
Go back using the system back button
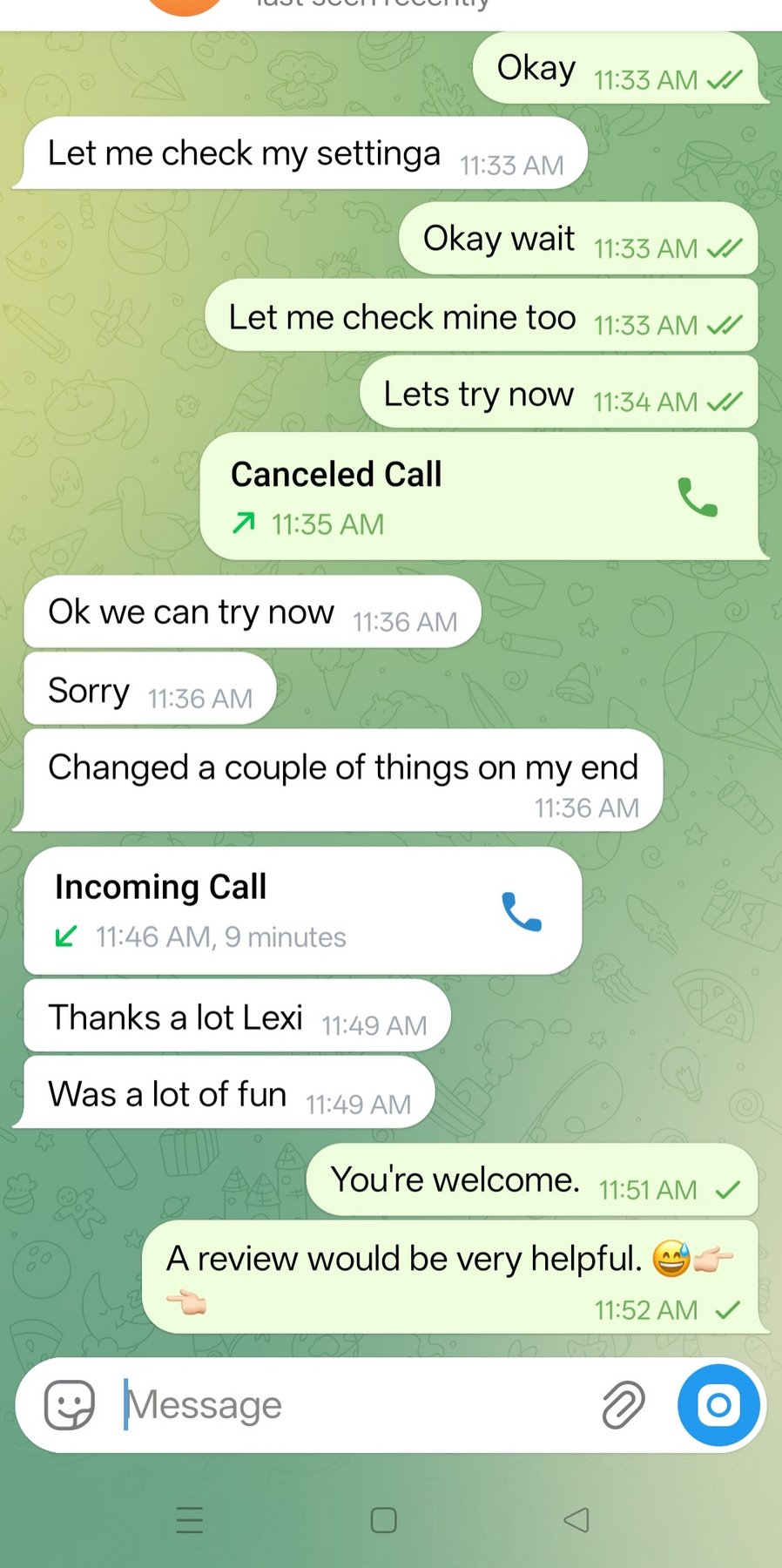(576, 1520)
